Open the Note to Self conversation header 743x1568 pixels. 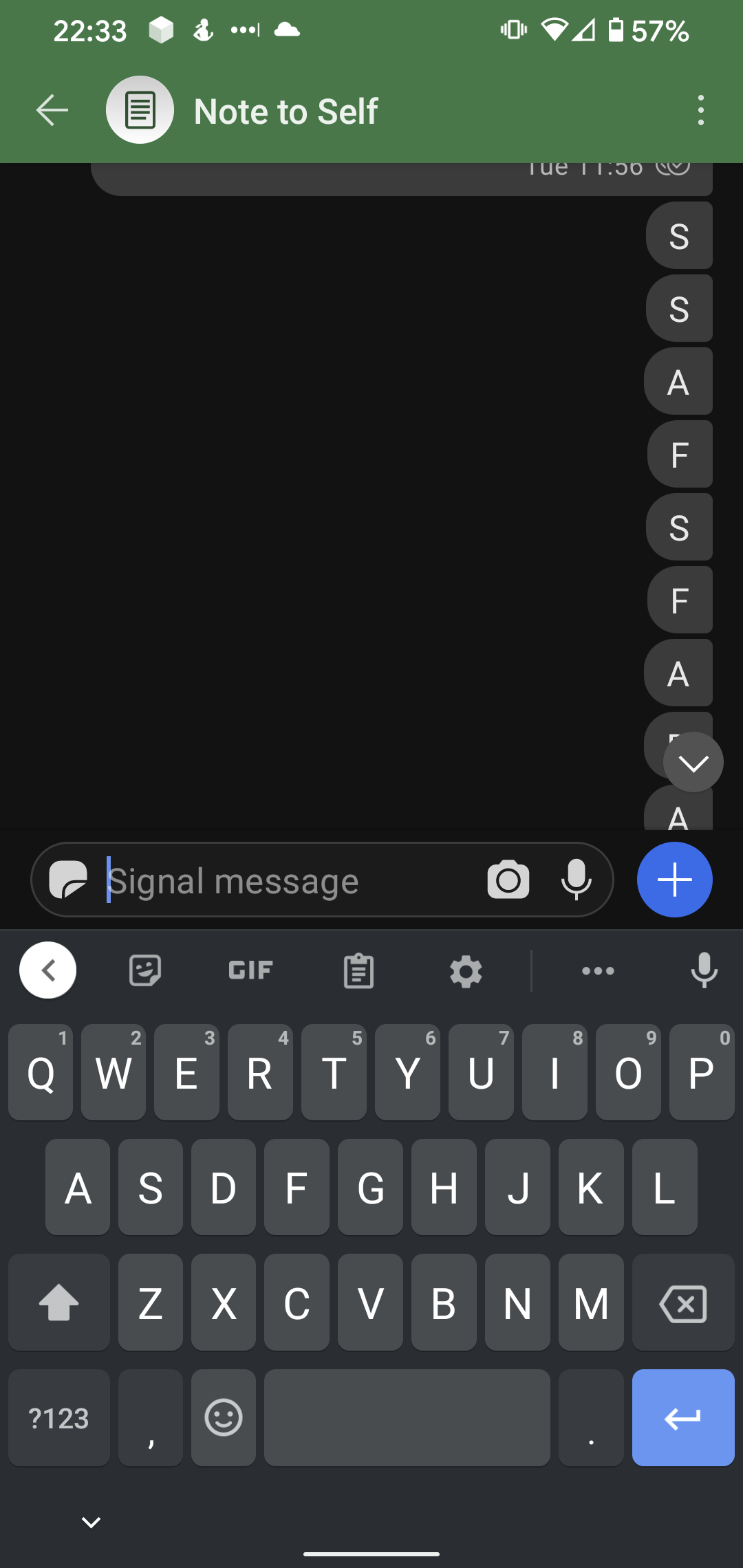click(x=285, y=110)
